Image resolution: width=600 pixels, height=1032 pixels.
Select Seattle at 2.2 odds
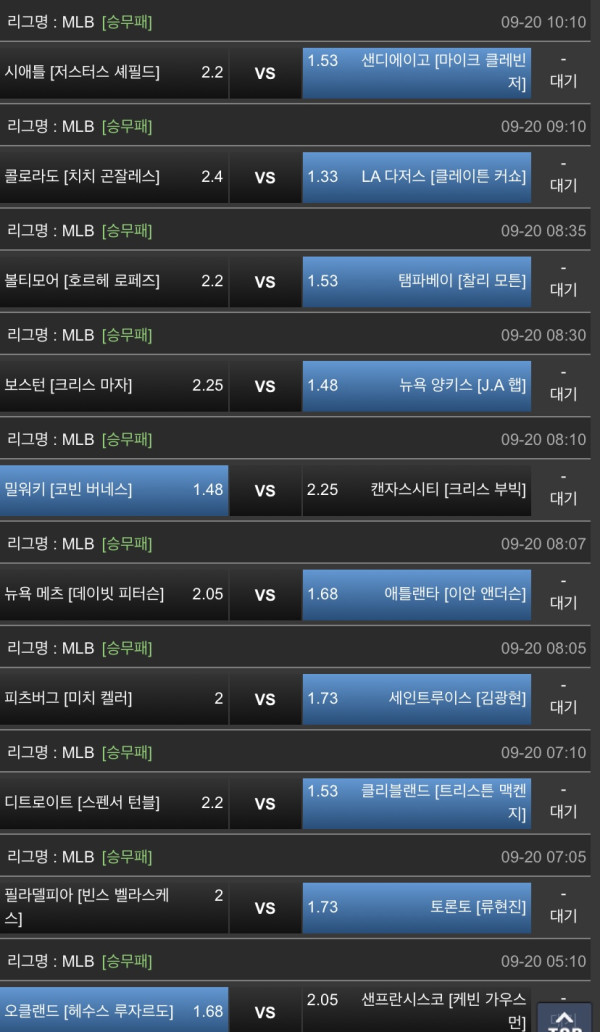click(x=114, y=72)
